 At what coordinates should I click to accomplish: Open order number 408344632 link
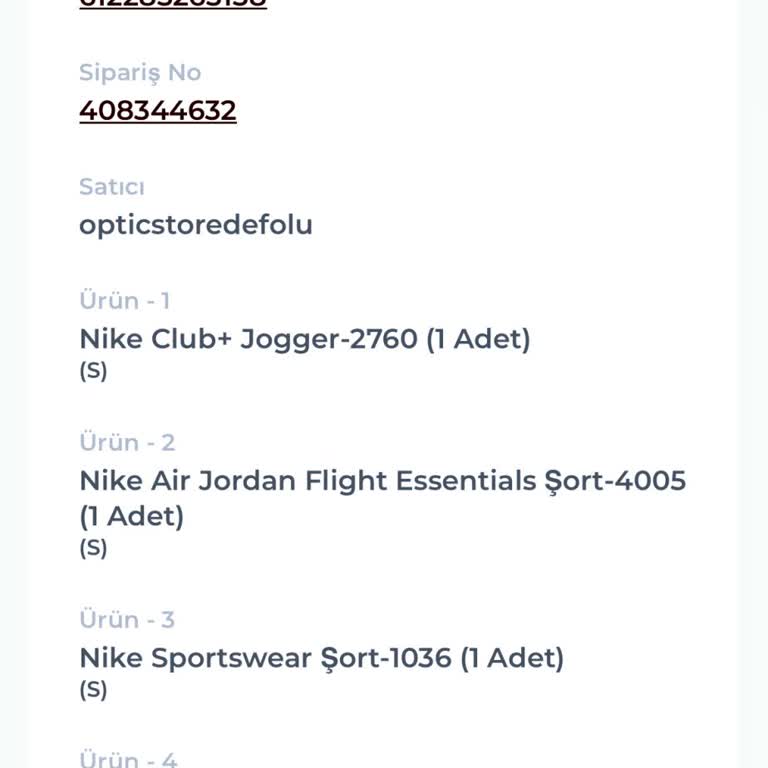pyautogui.click(x=158, y=111)
